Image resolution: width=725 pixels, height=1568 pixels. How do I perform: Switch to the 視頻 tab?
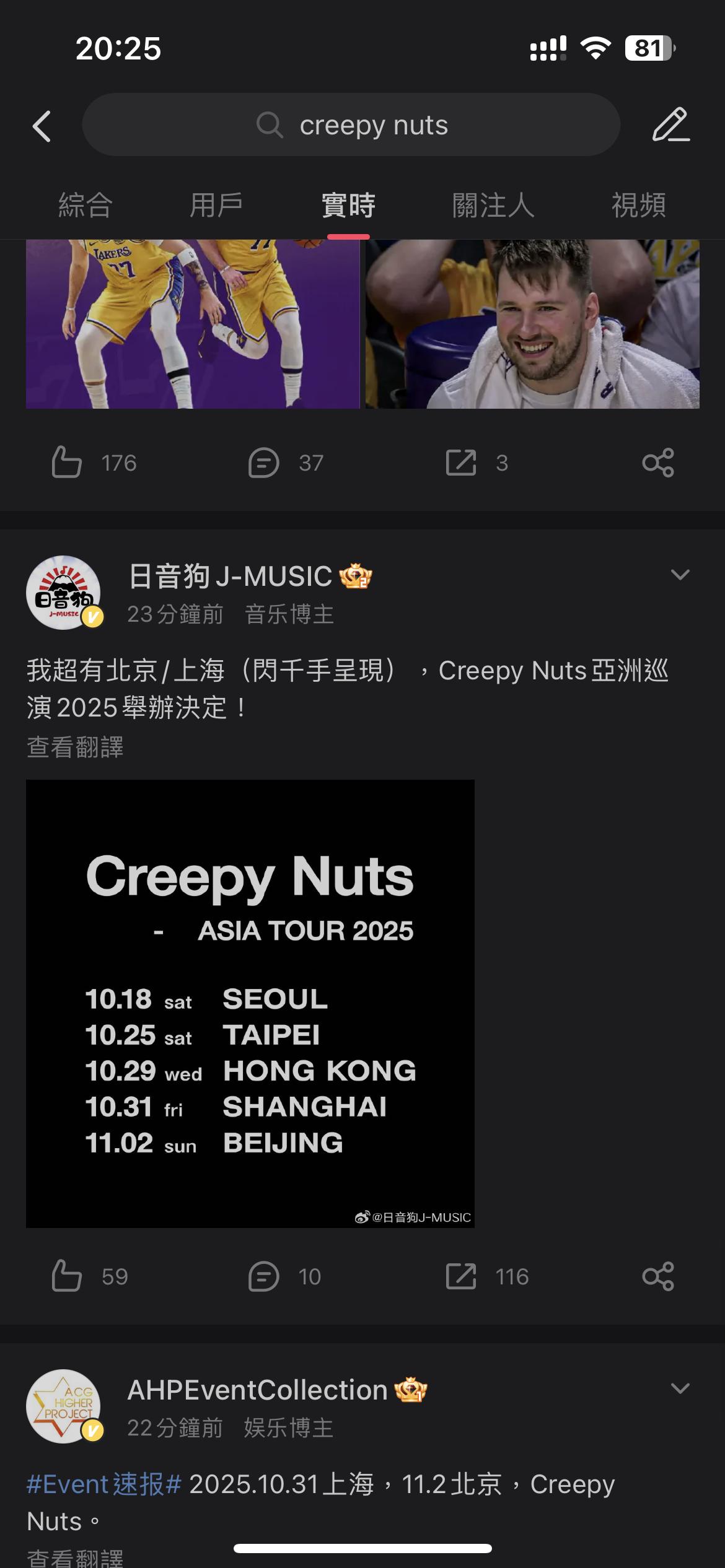638,205
